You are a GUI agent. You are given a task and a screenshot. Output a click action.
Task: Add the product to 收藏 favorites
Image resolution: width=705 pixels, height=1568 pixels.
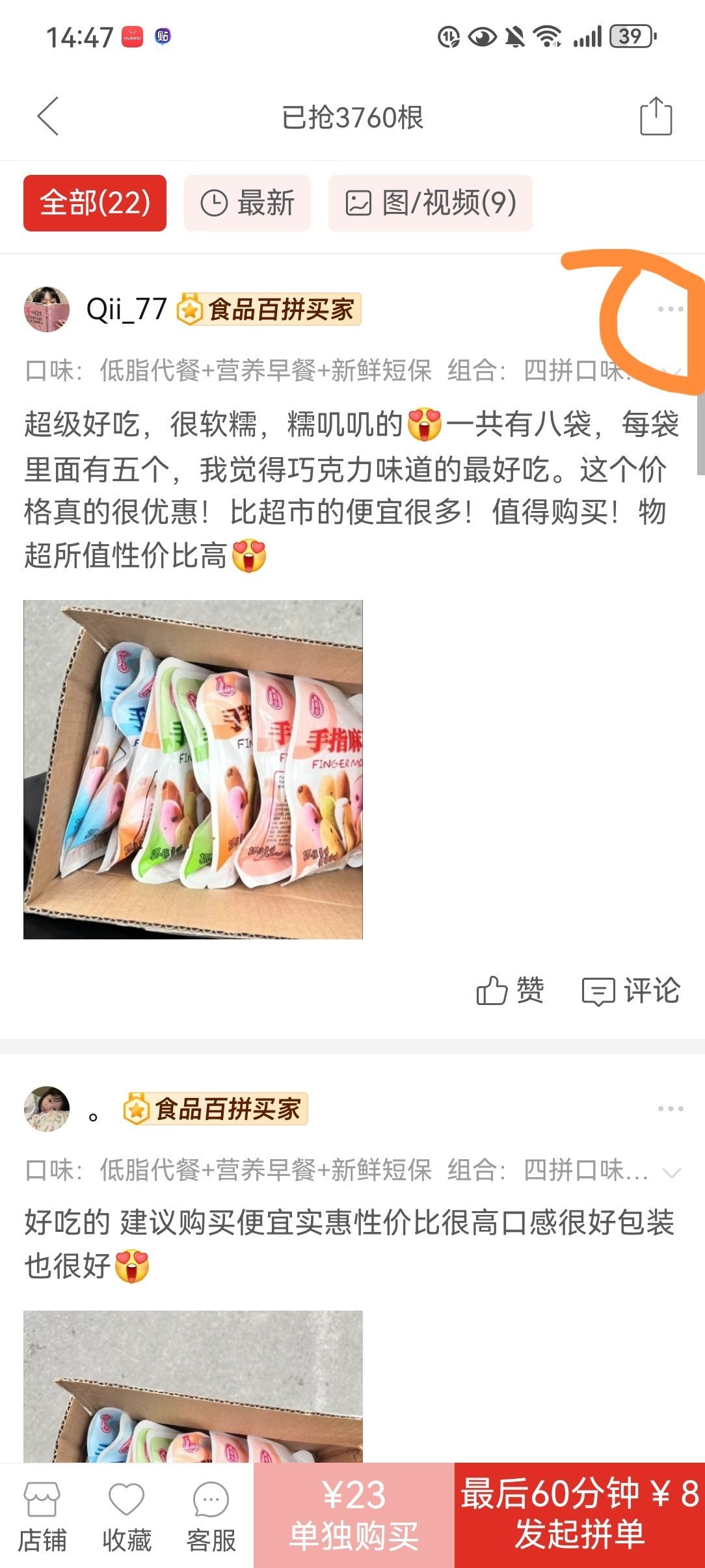[x=127, y=1516]
